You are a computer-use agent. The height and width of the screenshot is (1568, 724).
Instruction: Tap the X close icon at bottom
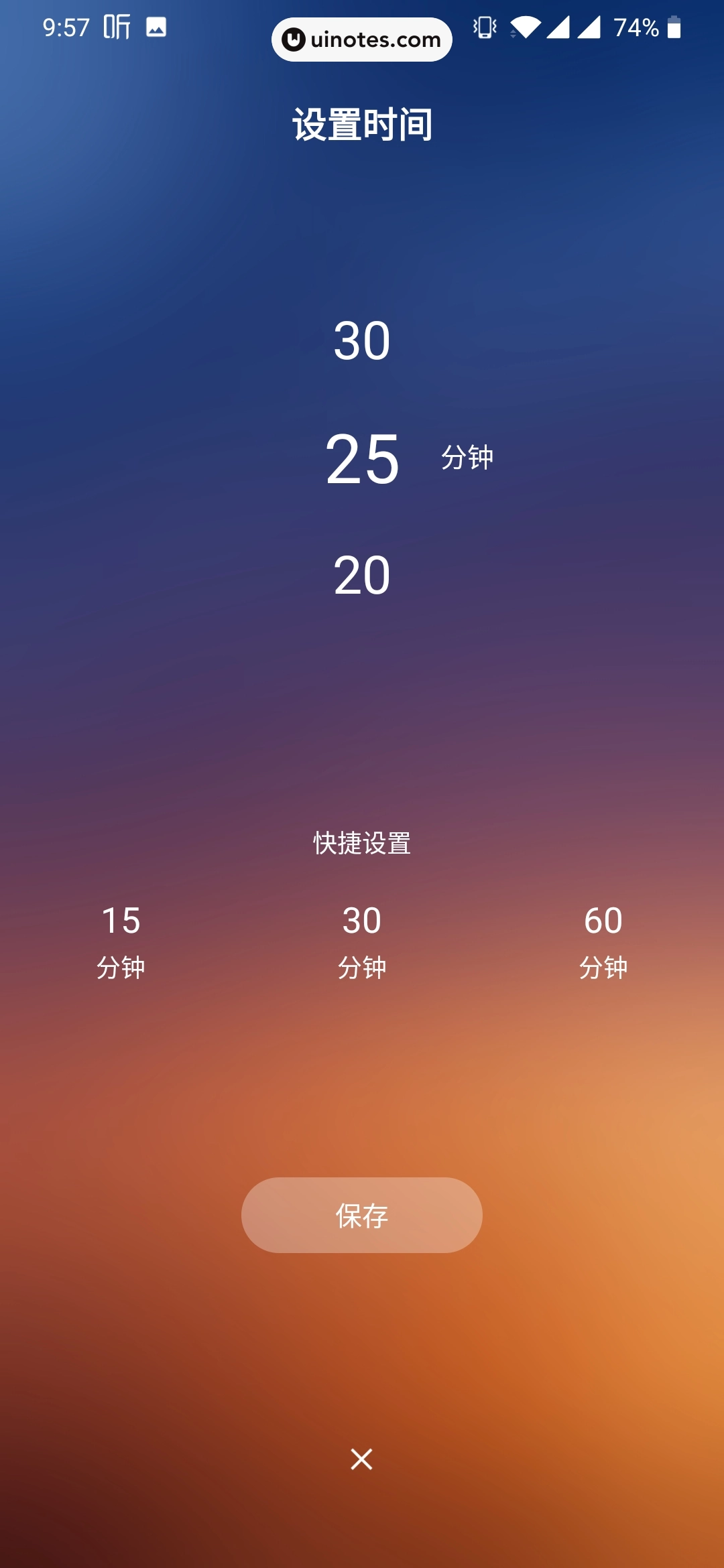click(361, 1460)
